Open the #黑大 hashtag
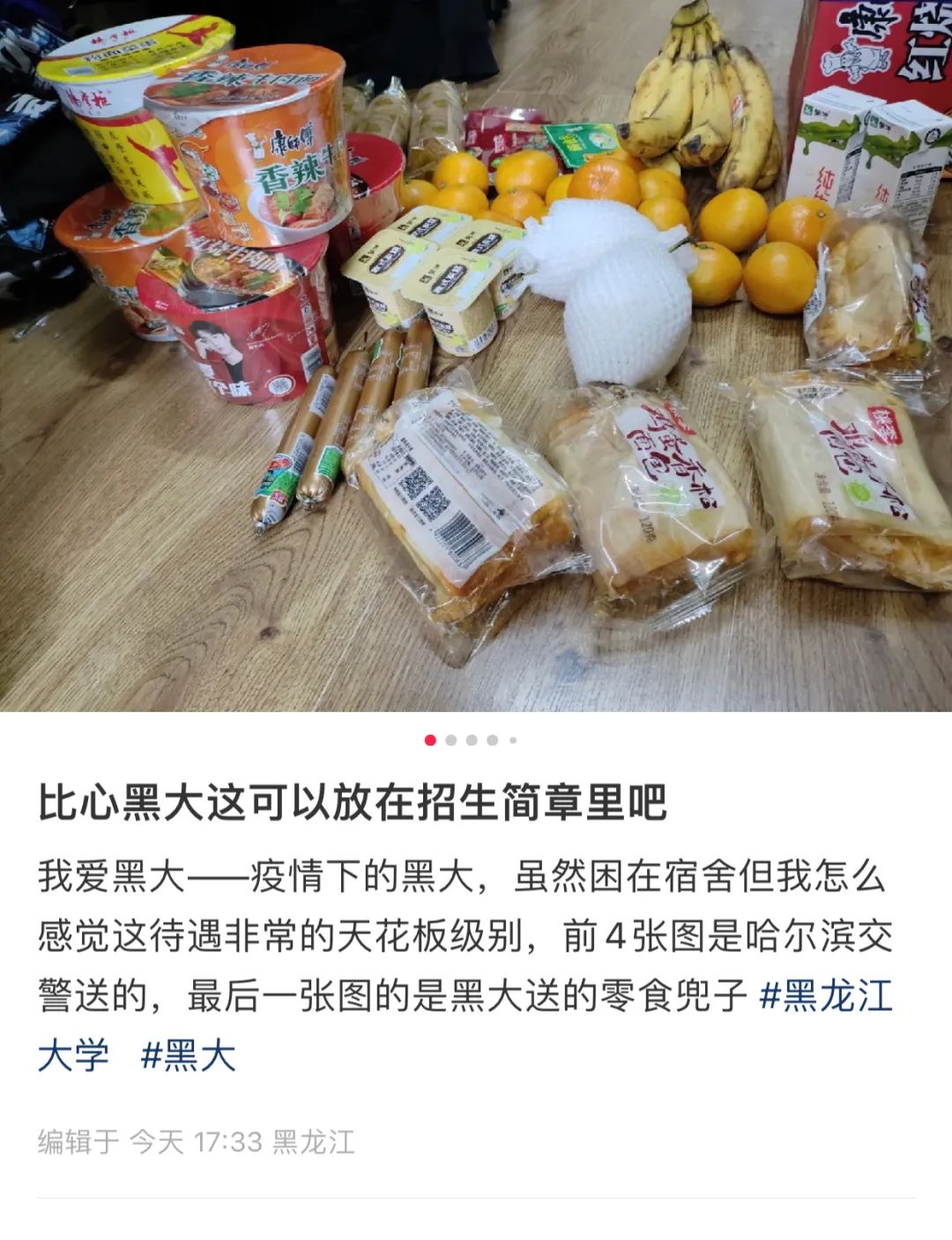Viewport: 952px width, 1240px height. pos(188,1055)
